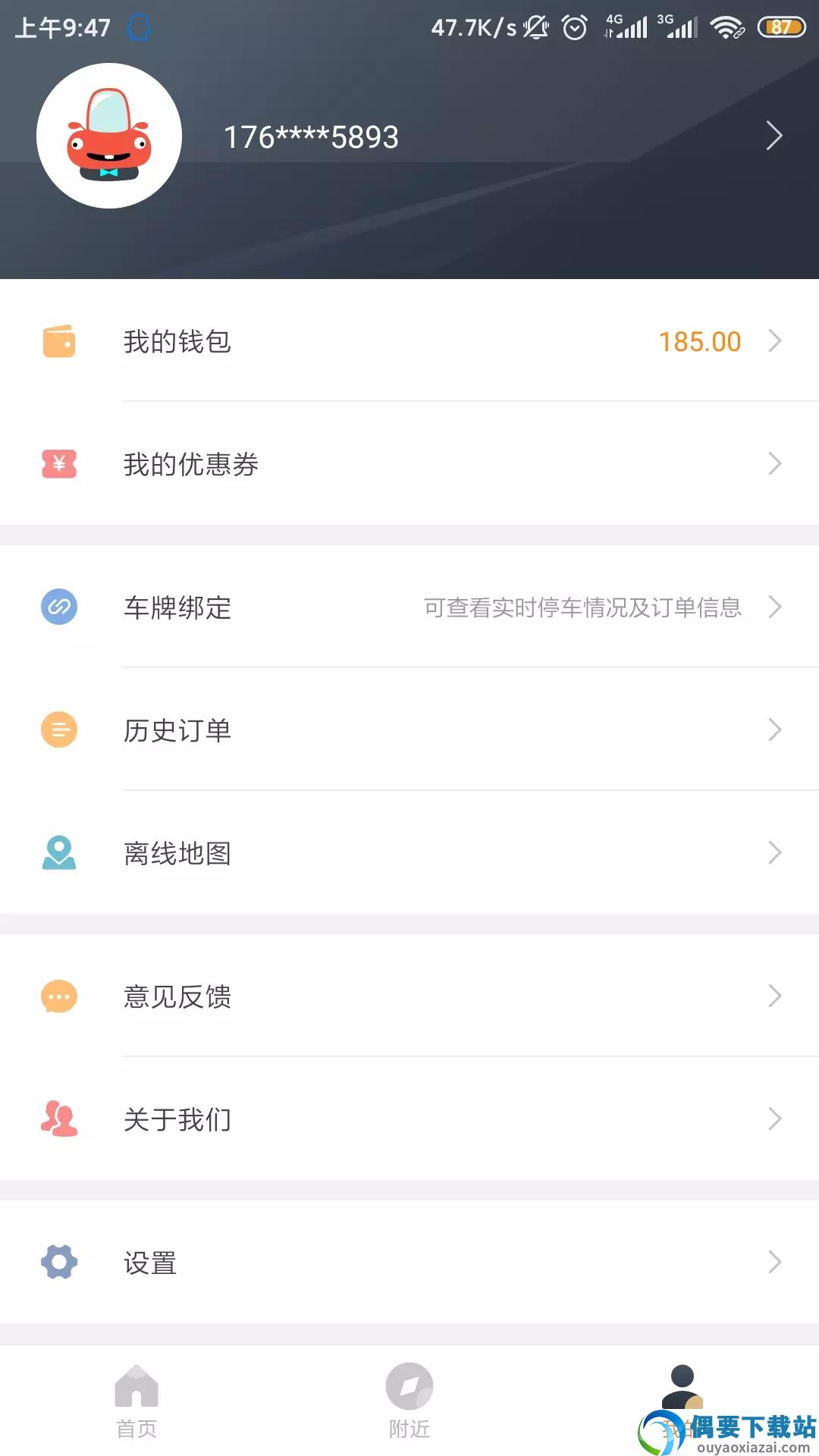
Task: Open the user avatar car image
Action: pos(108,135)
